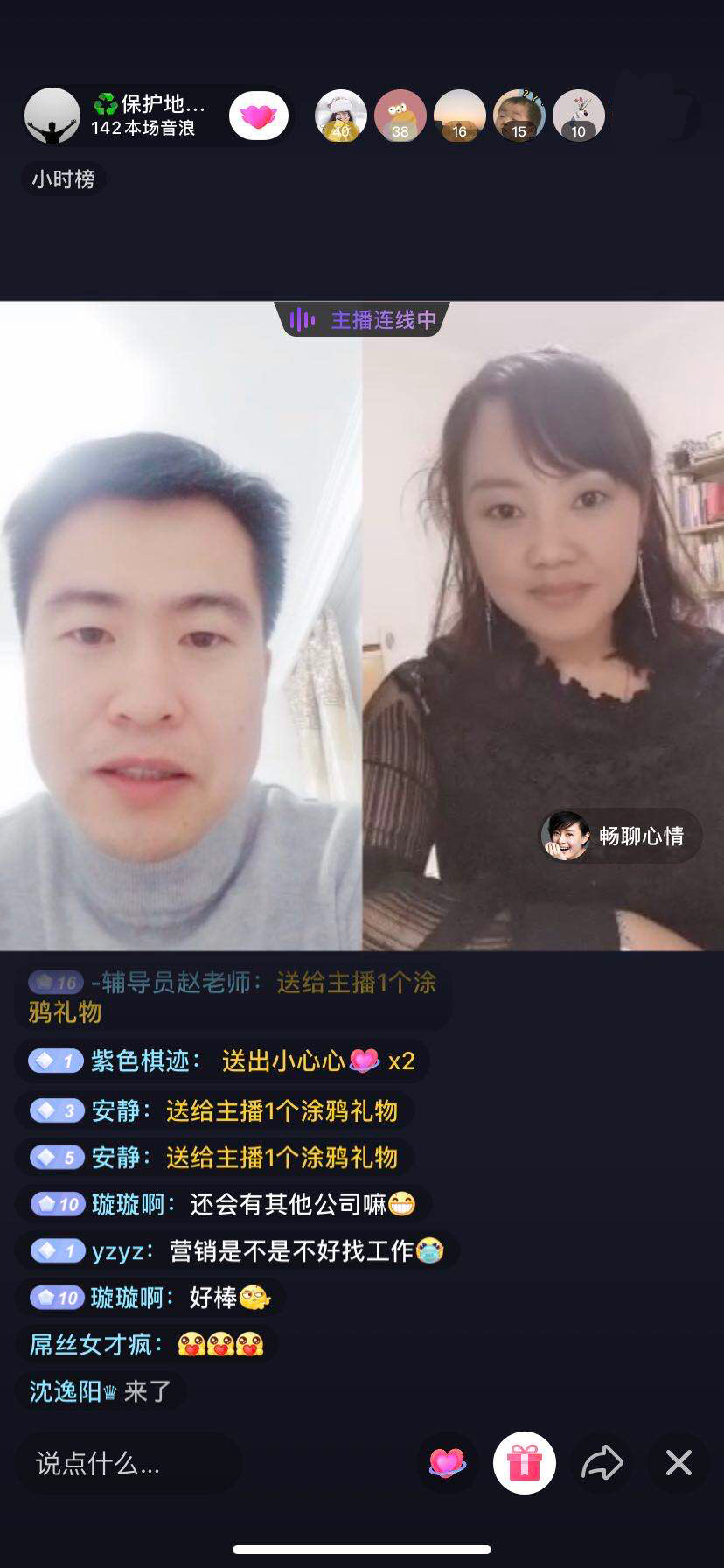Share this live stream
This screenshot has height=1568, width=724.
coord(602,1462)
